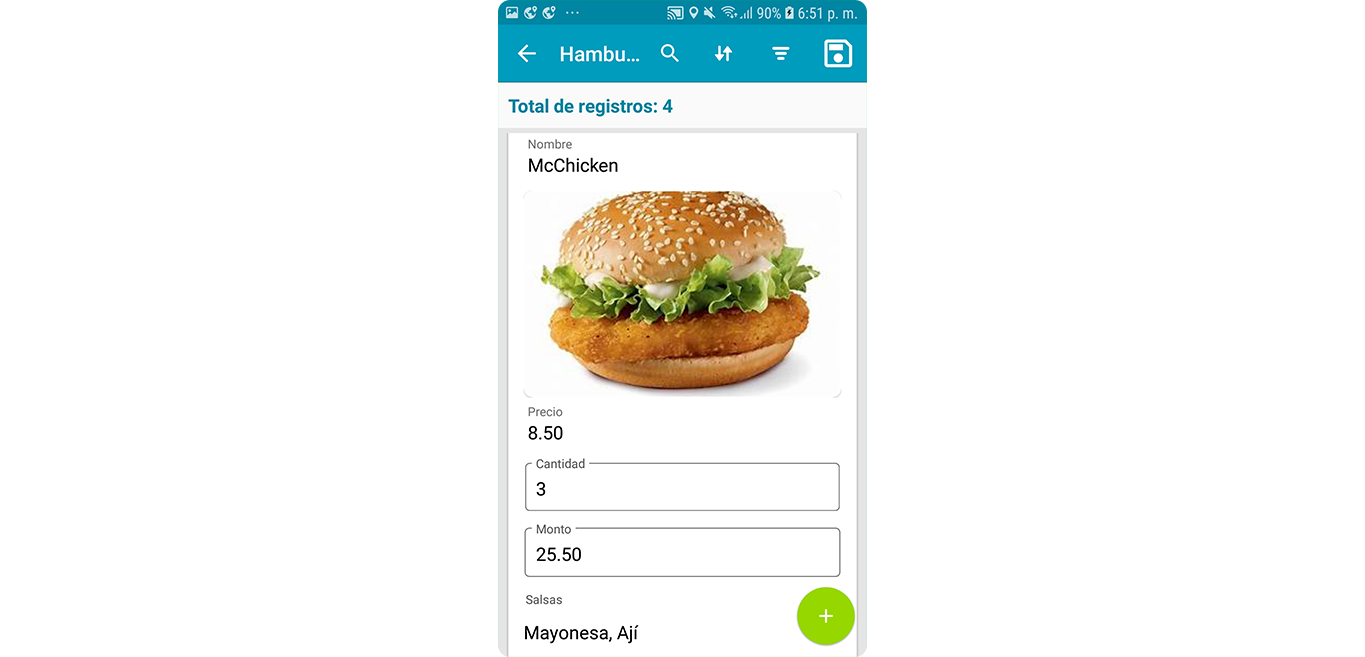Tap the Monto field
Viewport: 1365px width, 657px height.
(x=682, y=553)
